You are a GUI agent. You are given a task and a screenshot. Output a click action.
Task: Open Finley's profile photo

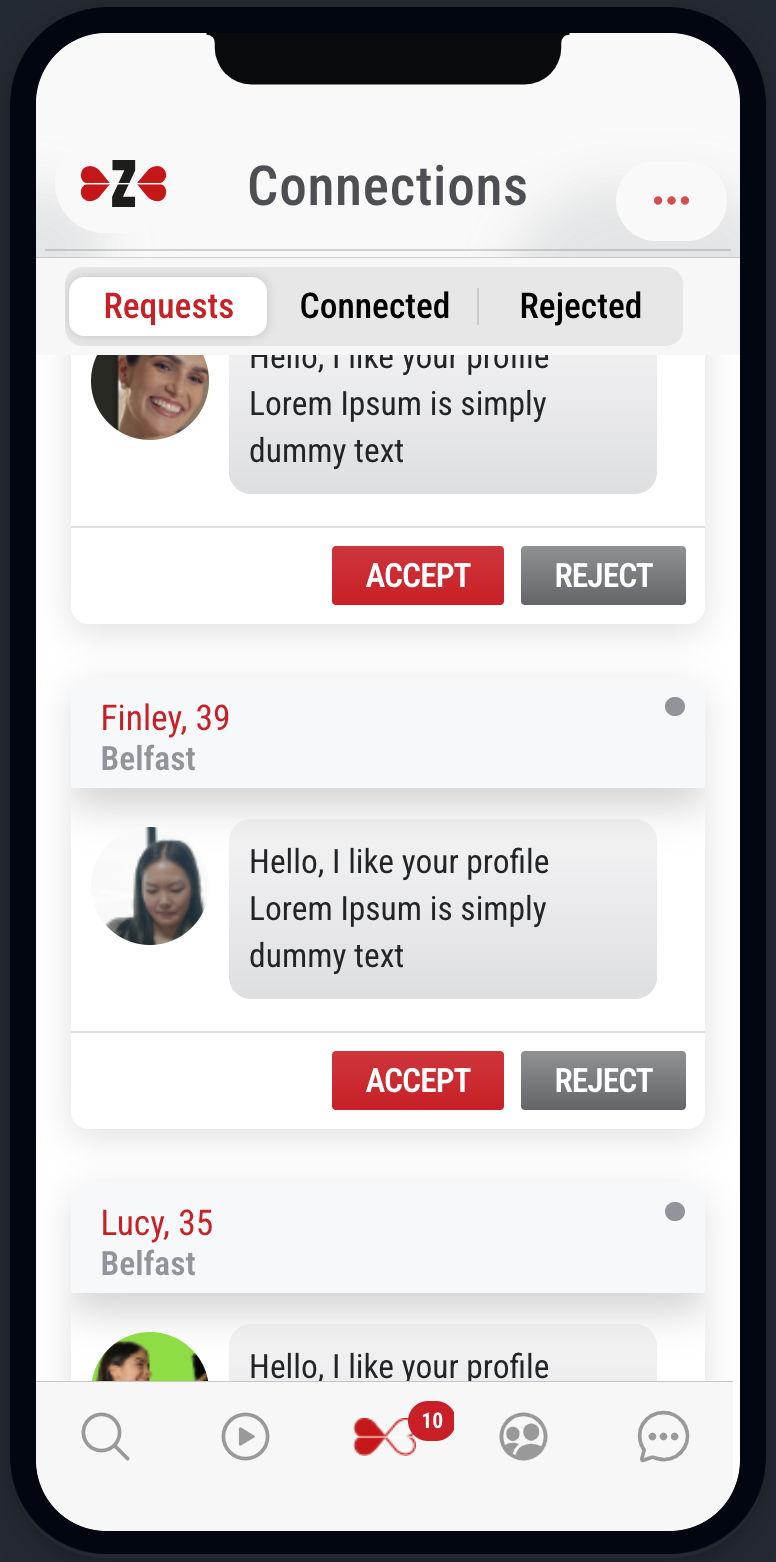150,887
